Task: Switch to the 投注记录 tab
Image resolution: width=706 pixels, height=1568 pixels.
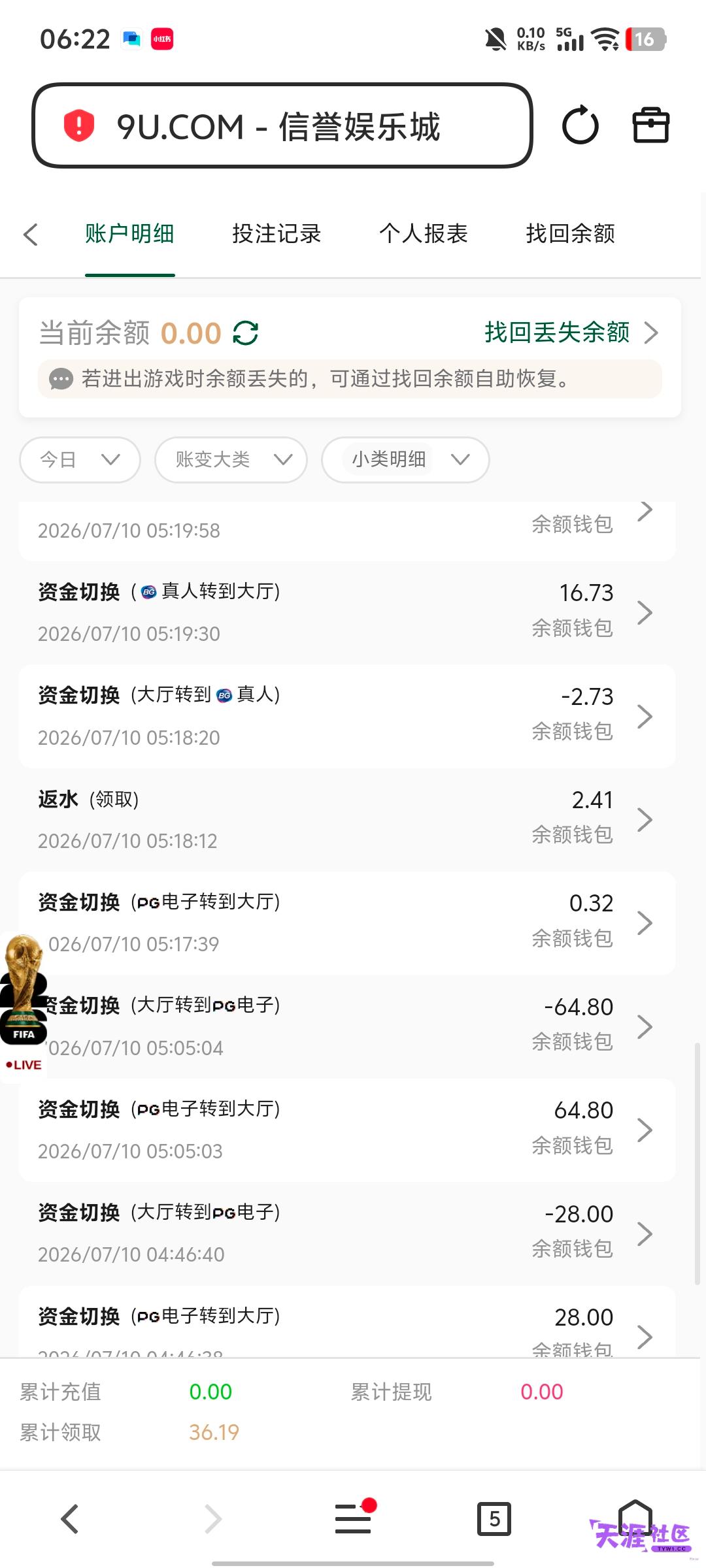Action: pyautogui.click(x=277, y=233)
